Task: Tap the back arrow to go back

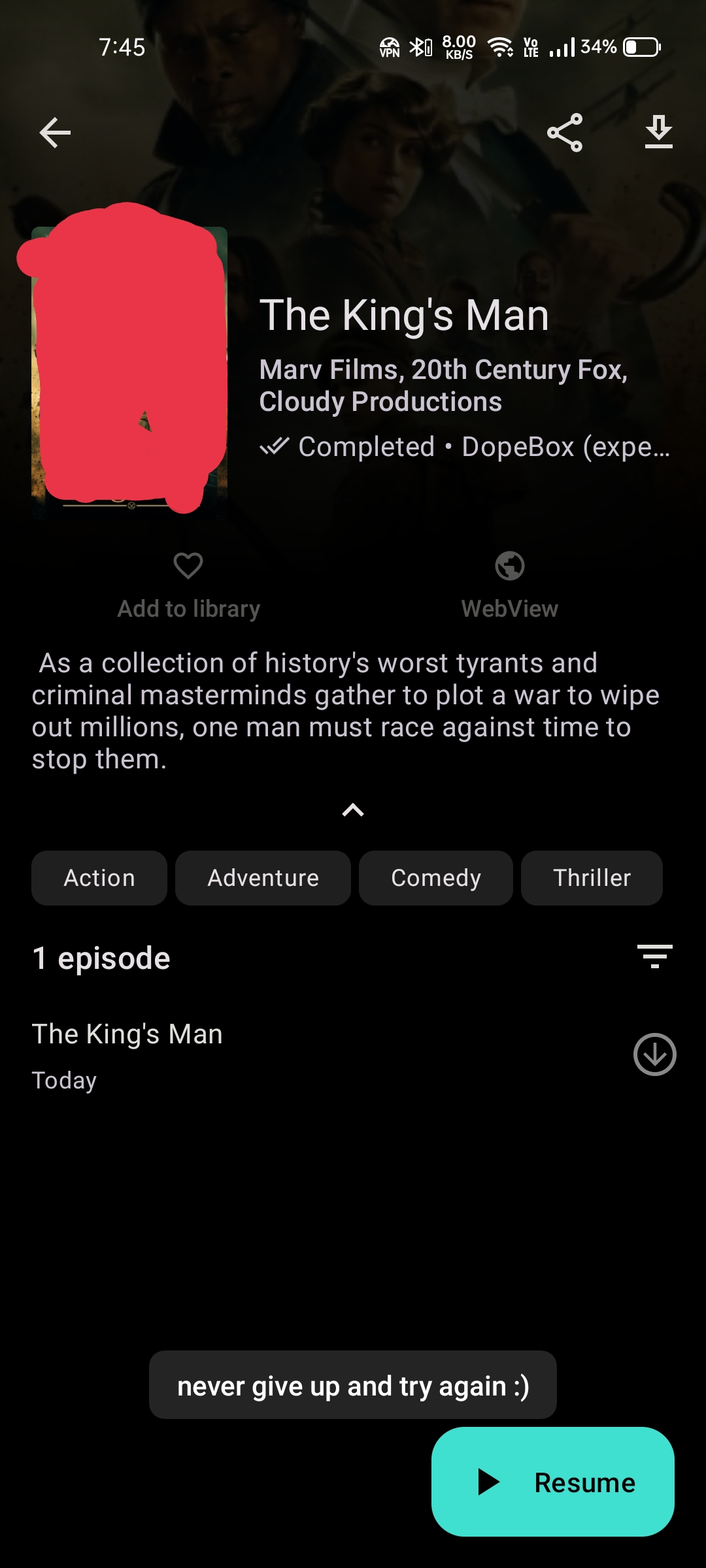Action: (54, 134)
